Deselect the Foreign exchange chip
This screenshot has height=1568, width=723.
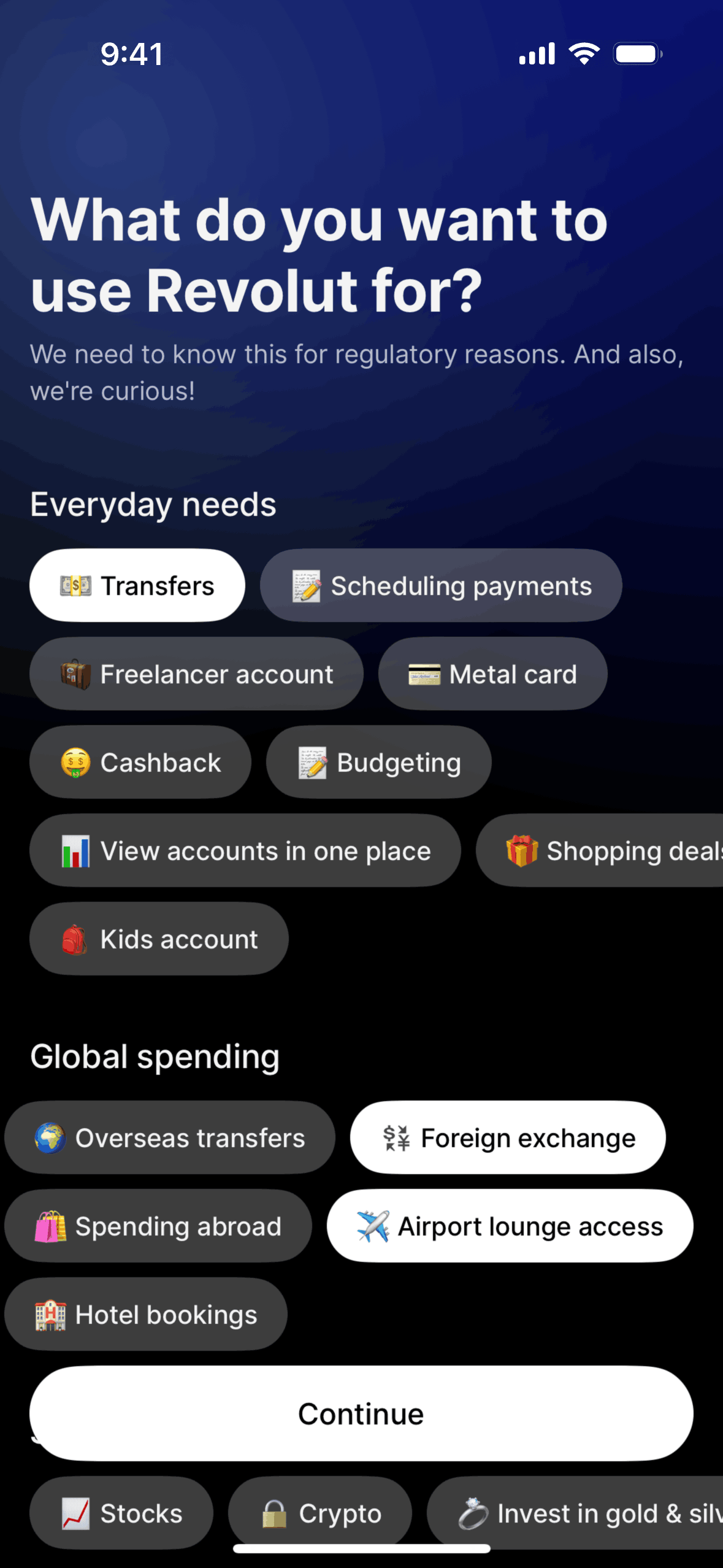(508, 1137)
